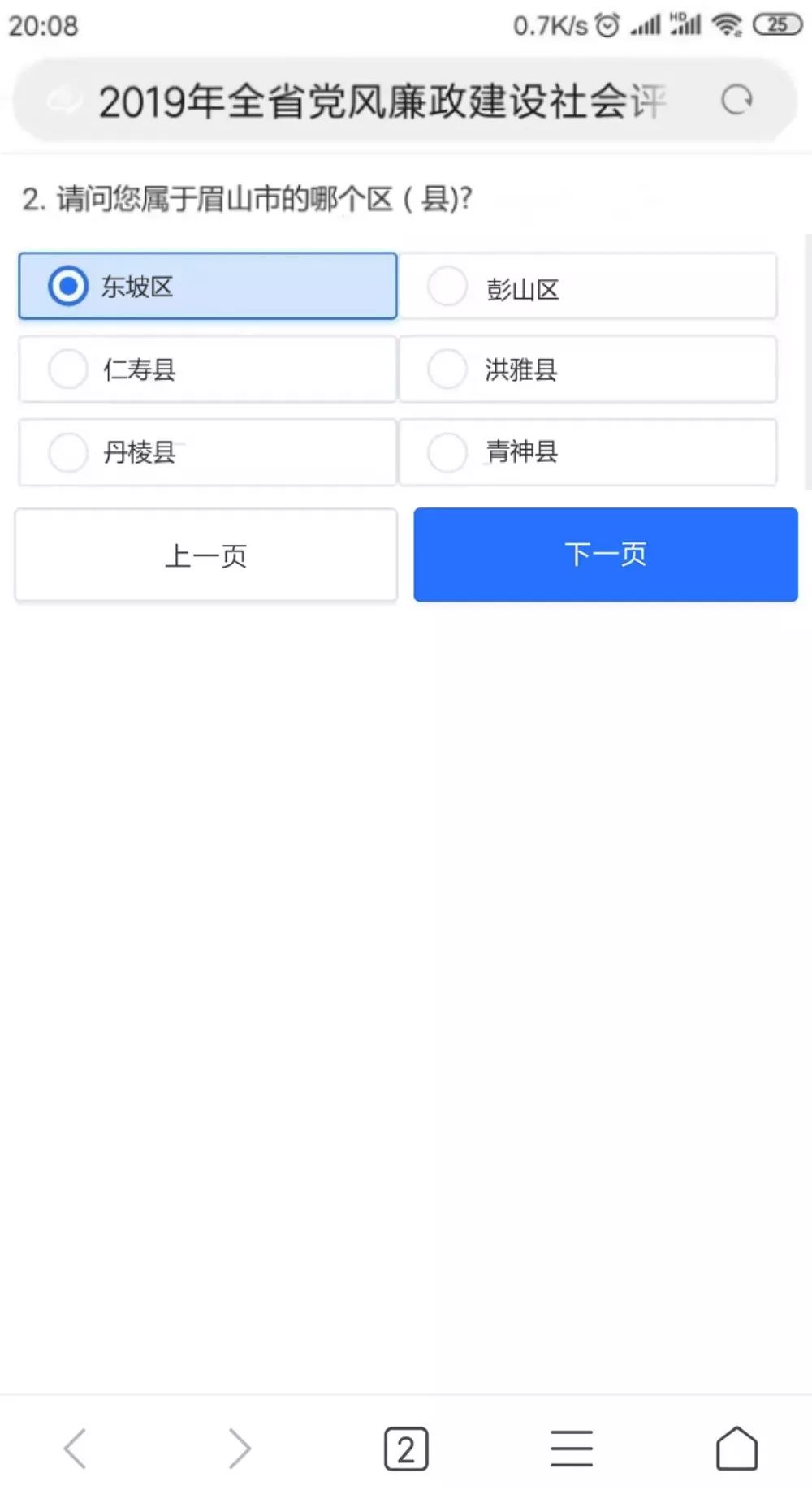Choose 洪雅县 as your district

tap(589, 369)
